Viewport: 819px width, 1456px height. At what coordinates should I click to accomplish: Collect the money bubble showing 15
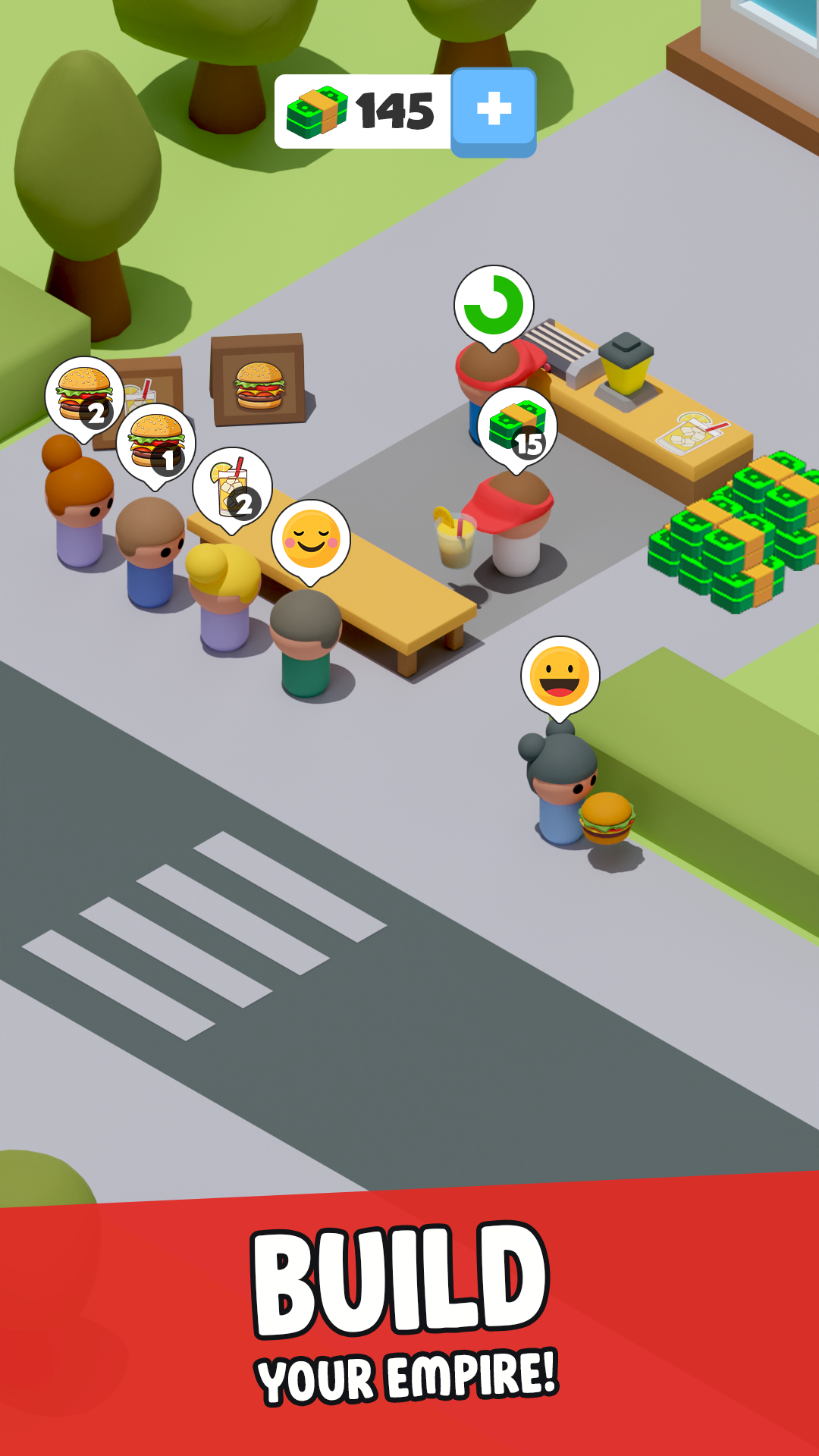pyautogui.click(x=516, y=426)
